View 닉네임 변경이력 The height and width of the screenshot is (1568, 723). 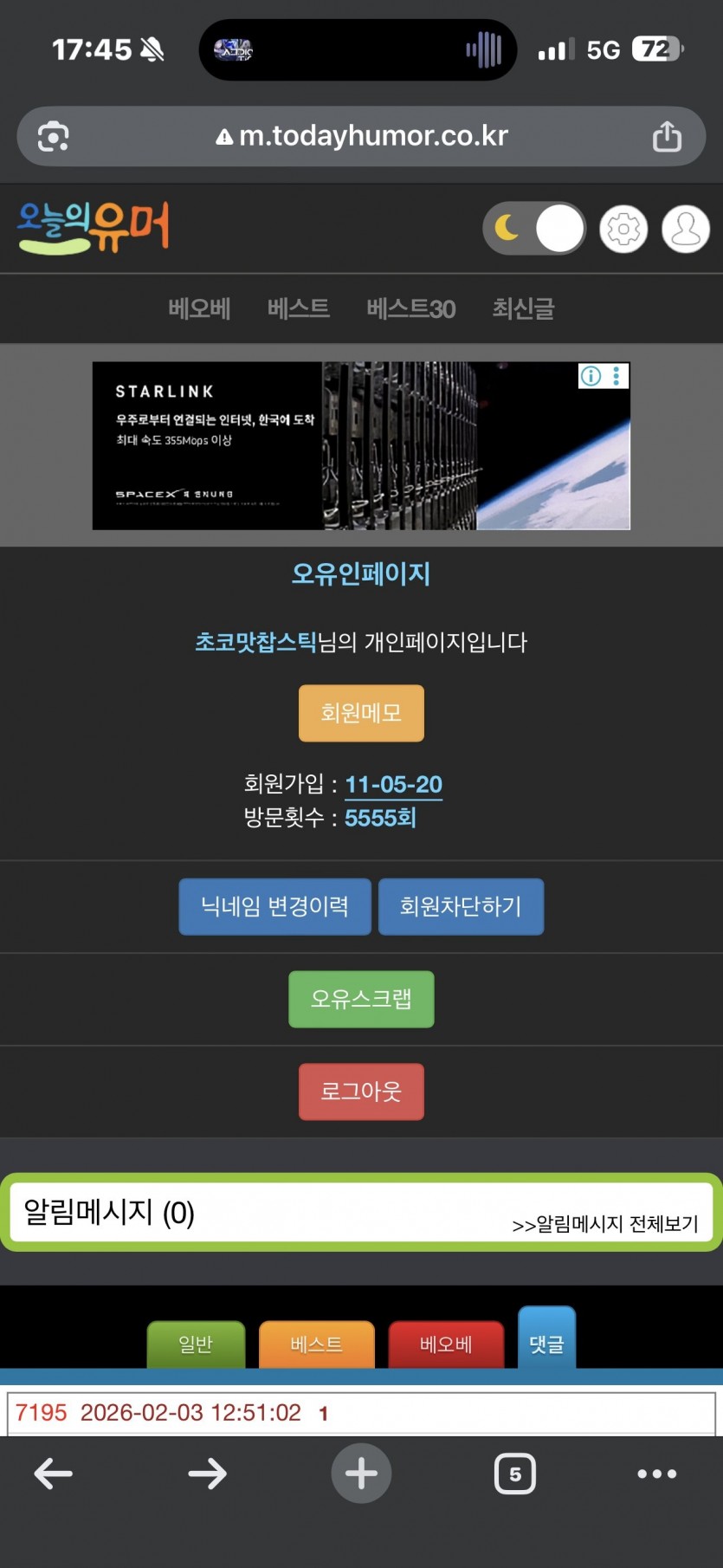point(274,907)
